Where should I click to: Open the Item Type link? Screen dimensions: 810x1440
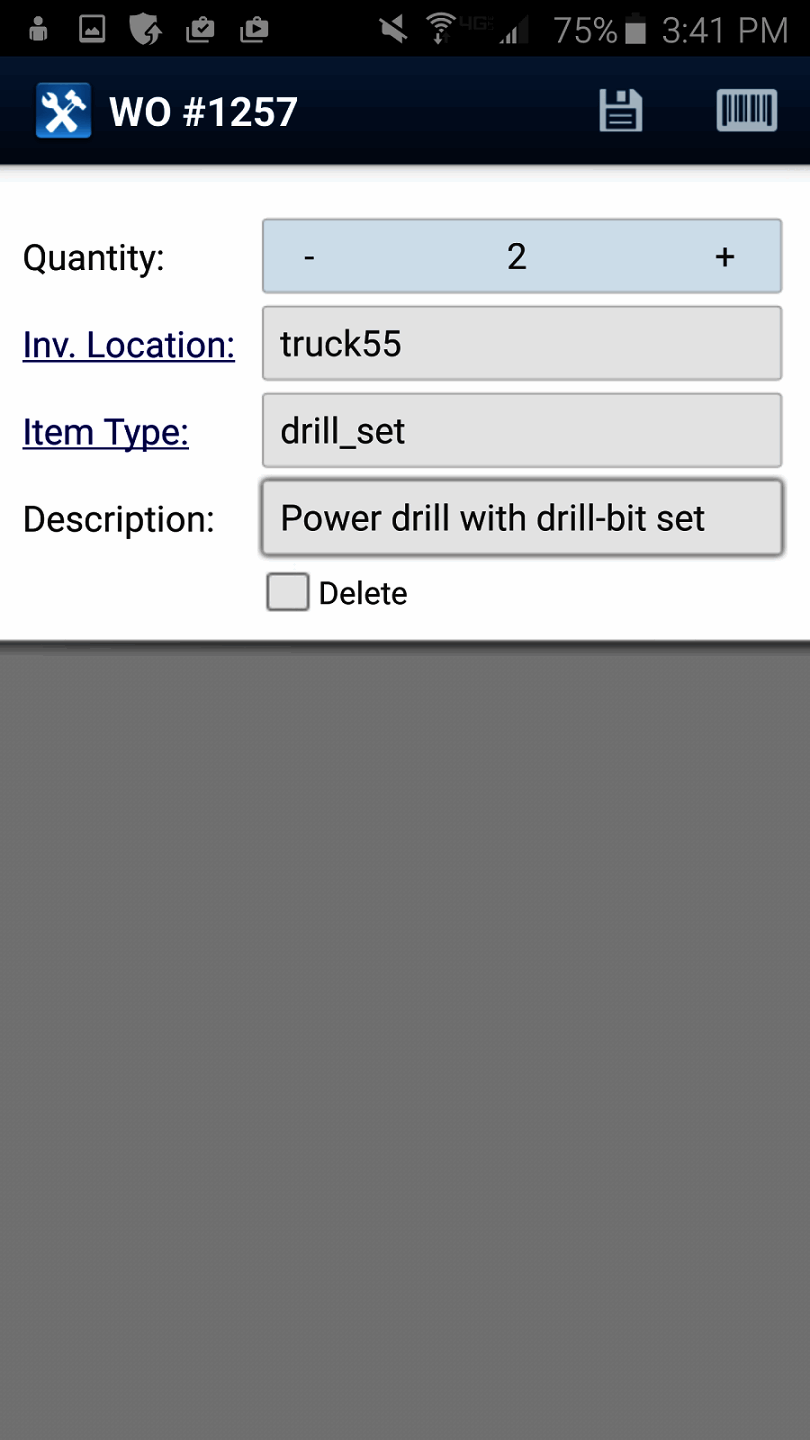(105, 432)
